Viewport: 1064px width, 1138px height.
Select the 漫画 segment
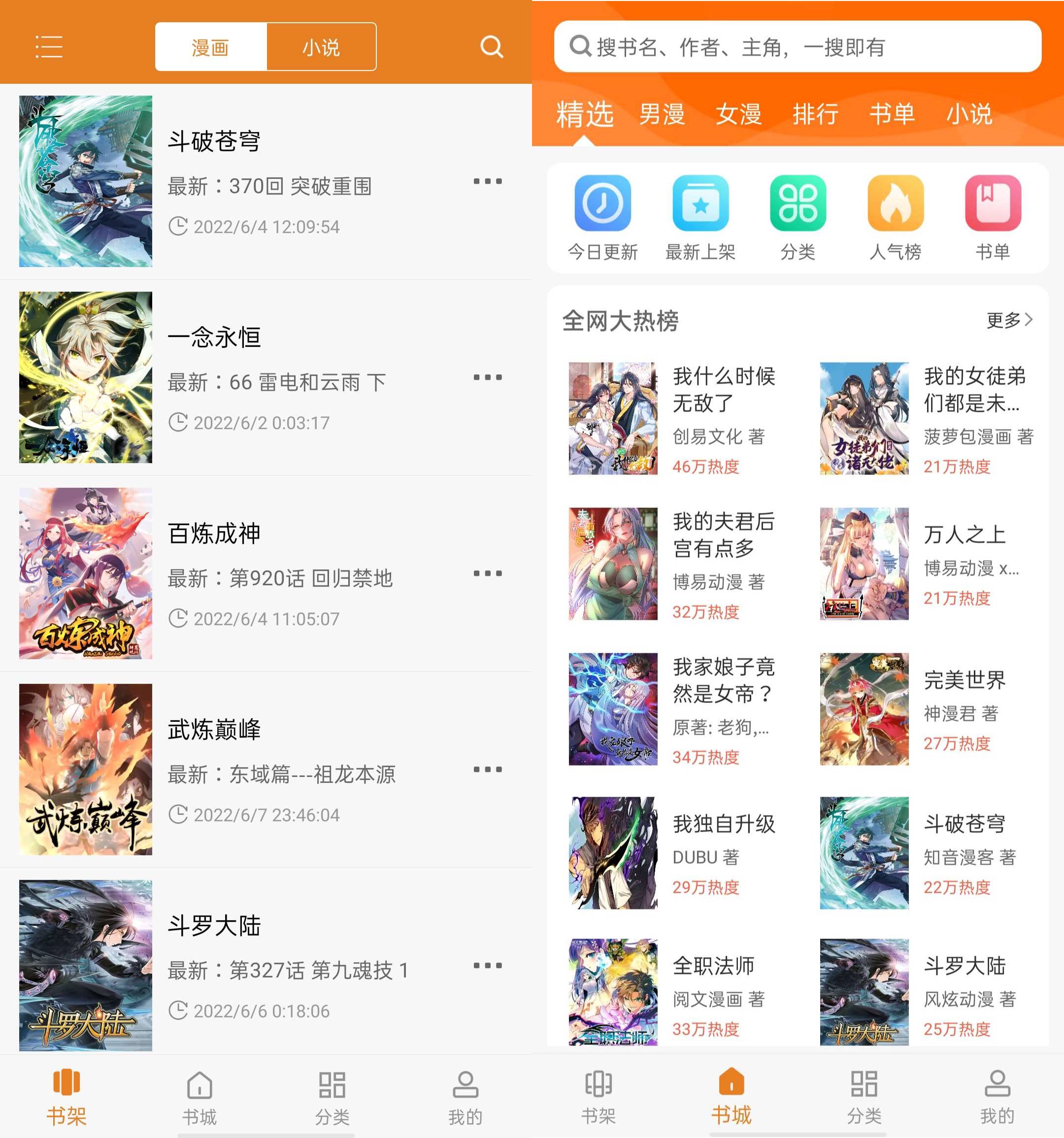tap(211, 47)
